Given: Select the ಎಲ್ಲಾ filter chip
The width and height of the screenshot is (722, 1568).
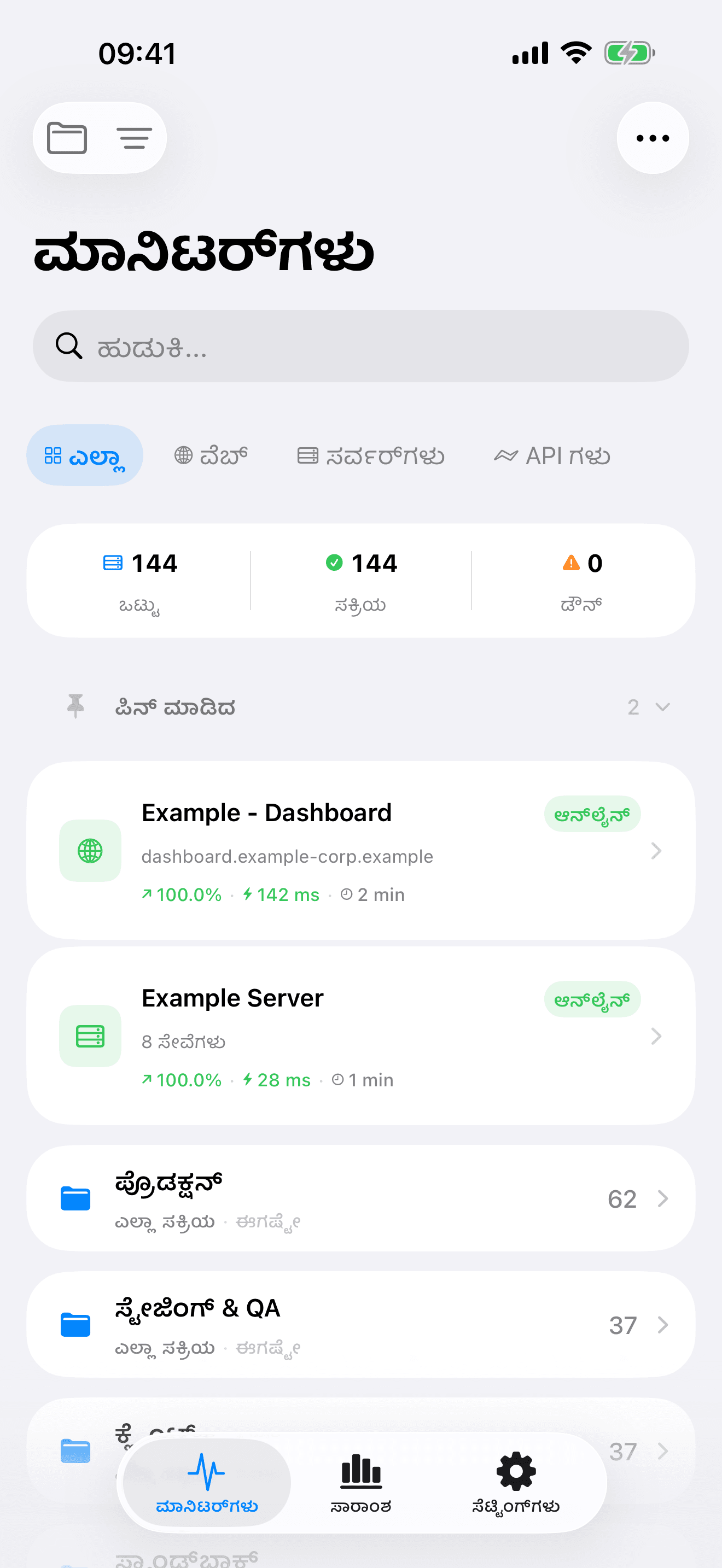Looking at the screenshot, I should tap(85, 455).
